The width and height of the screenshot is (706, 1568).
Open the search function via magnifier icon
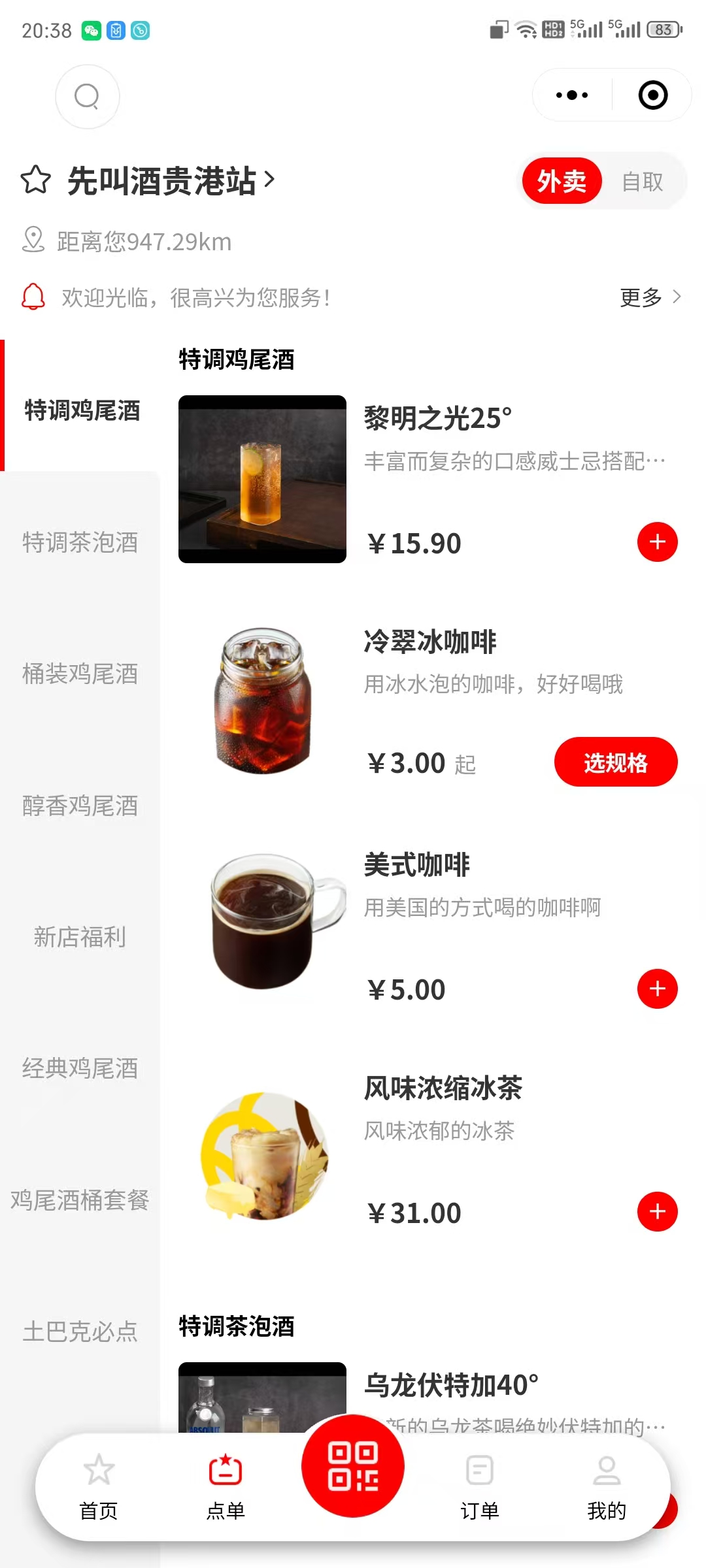(87, 97)
